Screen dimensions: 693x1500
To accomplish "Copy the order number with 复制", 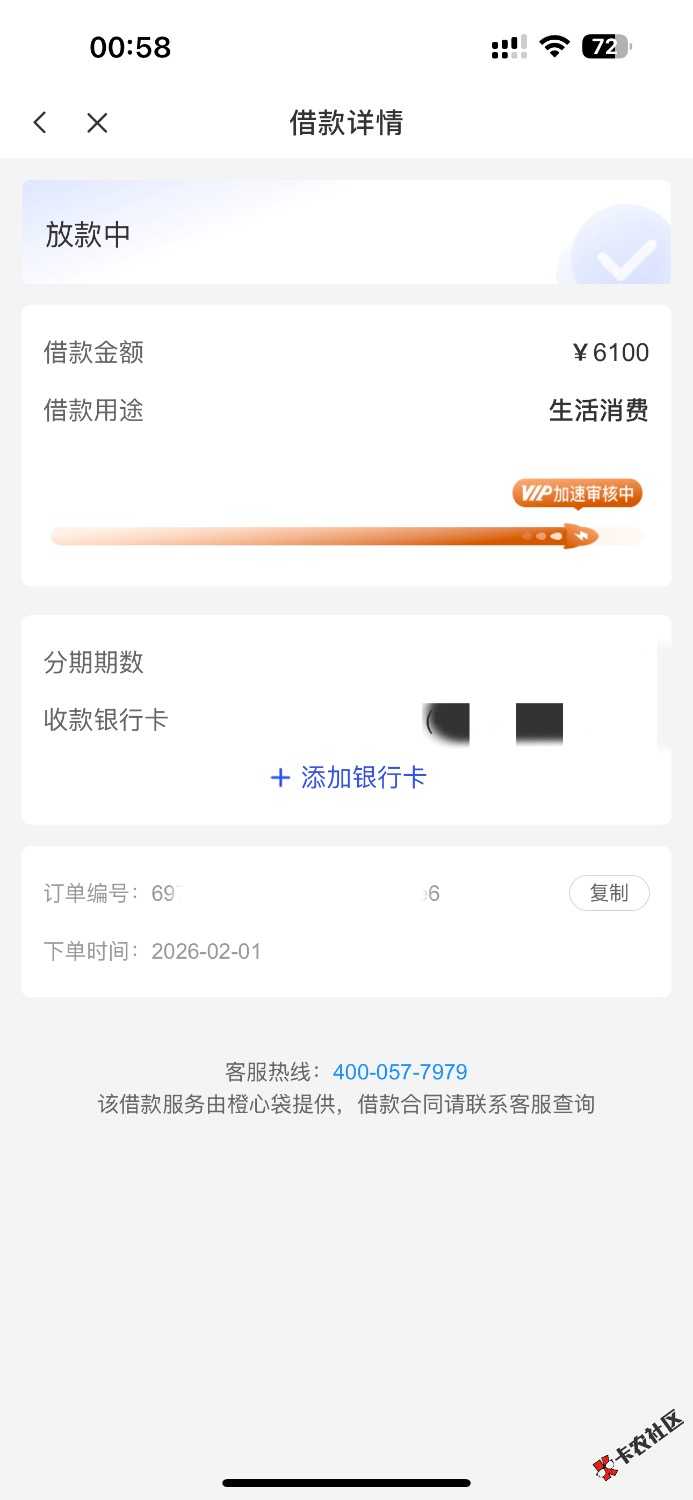I will (x=608, y=893).
